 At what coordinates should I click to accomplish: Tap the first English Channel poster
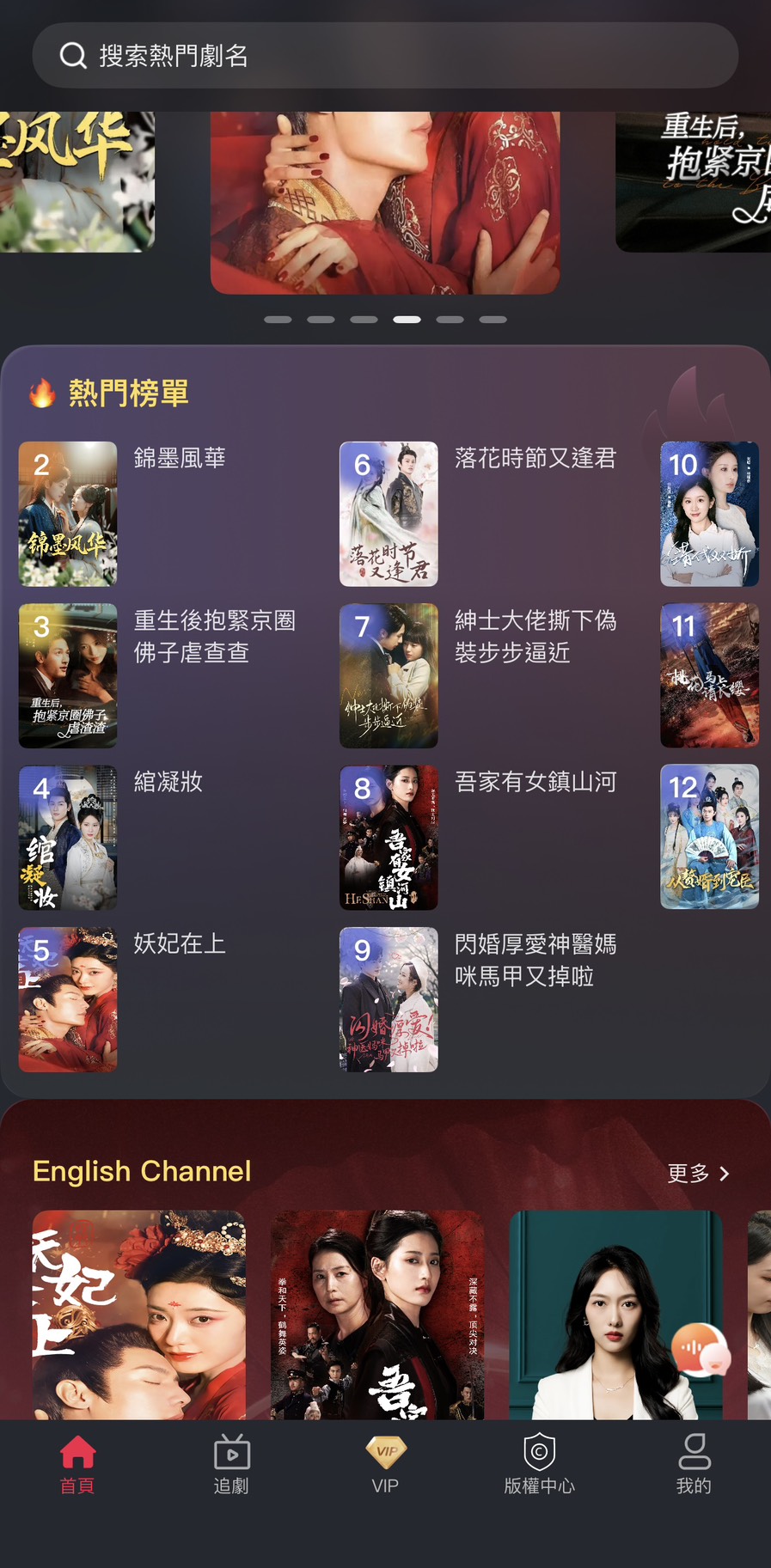[139, 1315]
